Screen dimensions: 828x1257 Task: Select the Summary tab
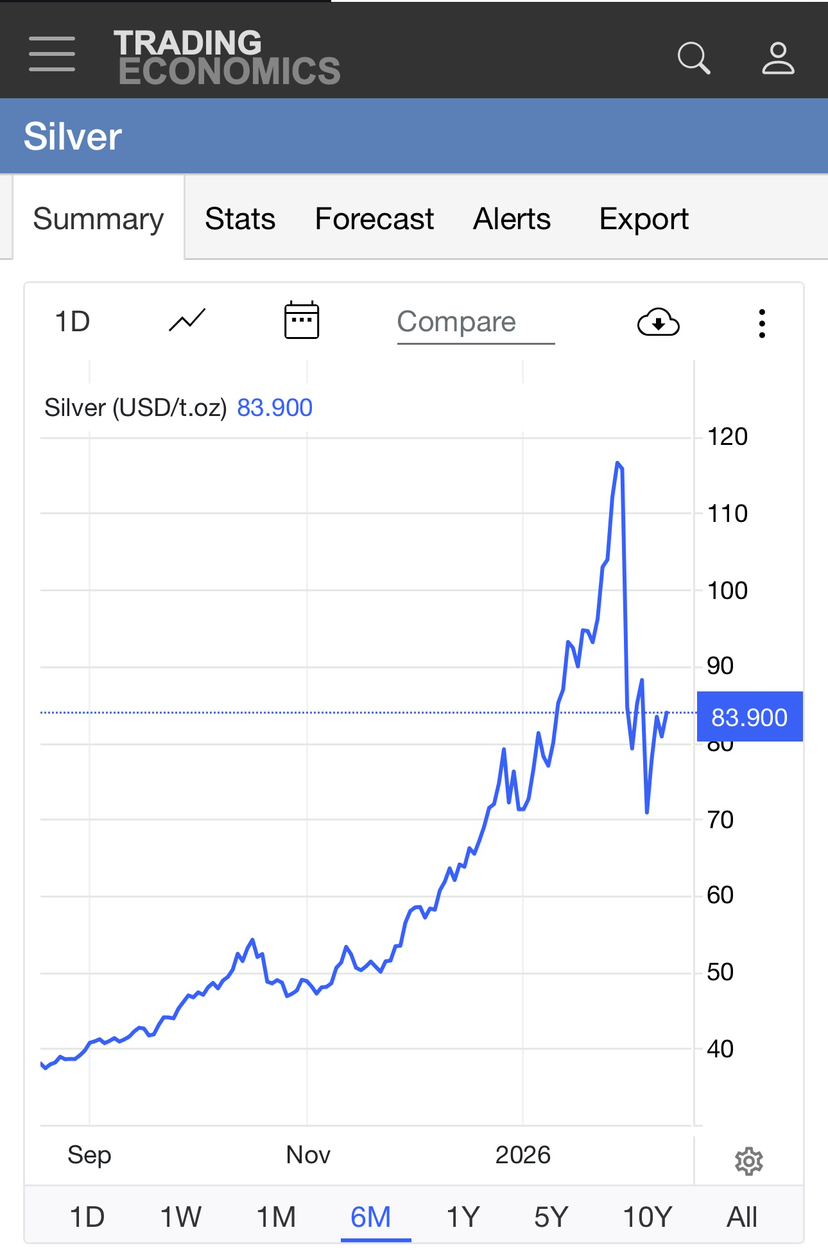point(98,219)
